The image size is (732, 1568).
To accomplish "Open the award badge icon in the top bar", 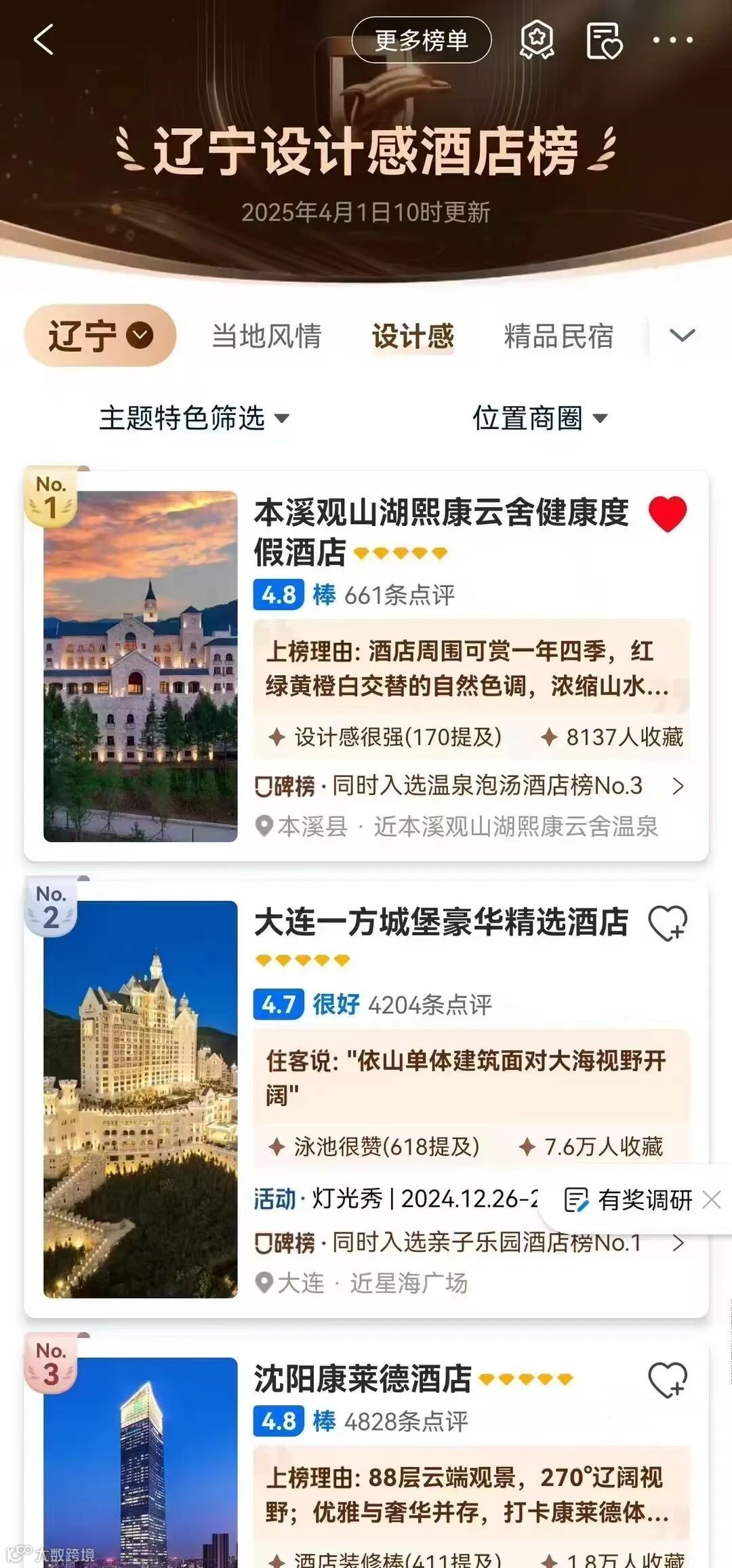I will pos(537,41).
